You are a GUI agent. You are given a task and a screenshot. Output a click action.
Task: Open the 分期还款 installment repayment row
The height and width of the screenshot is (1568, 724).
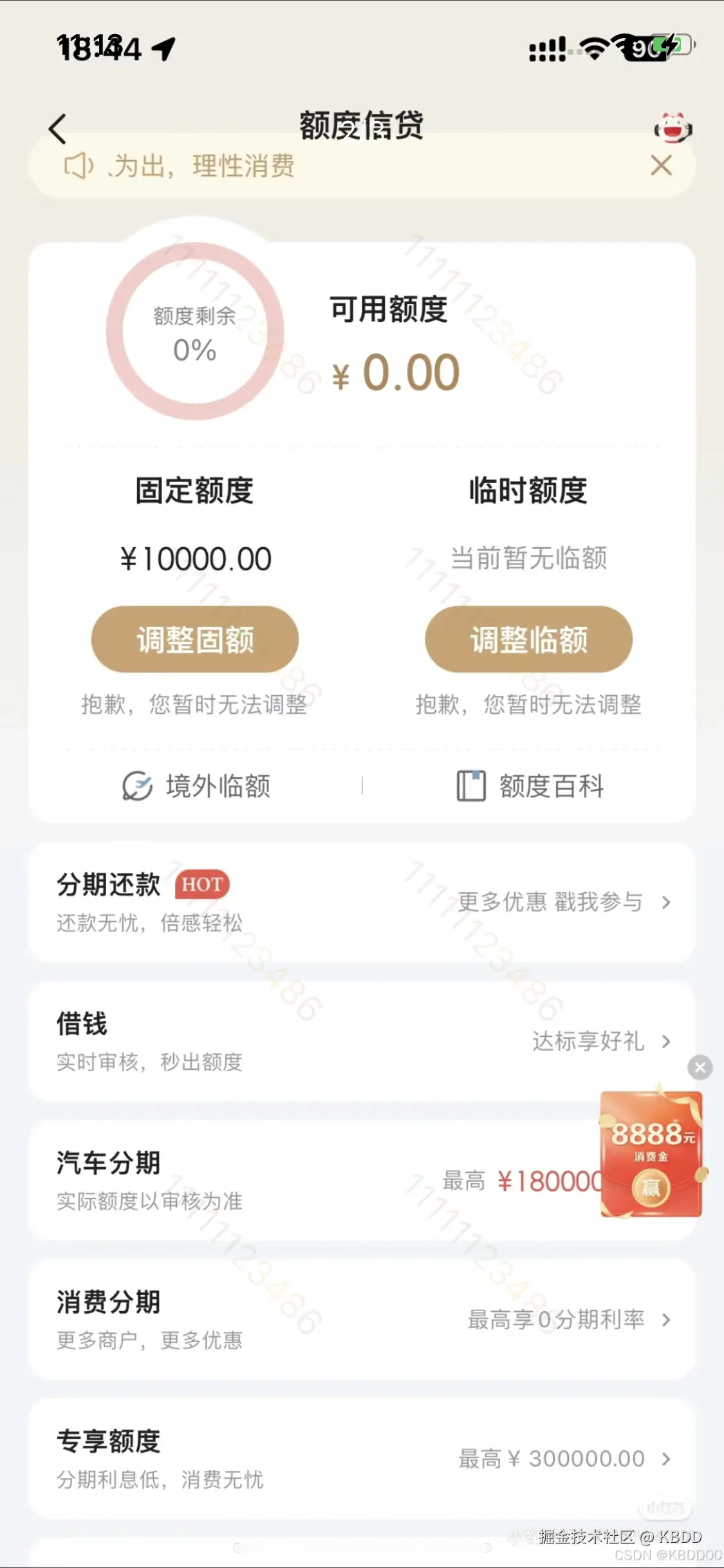pyautogui.click(x=362, y=902)
